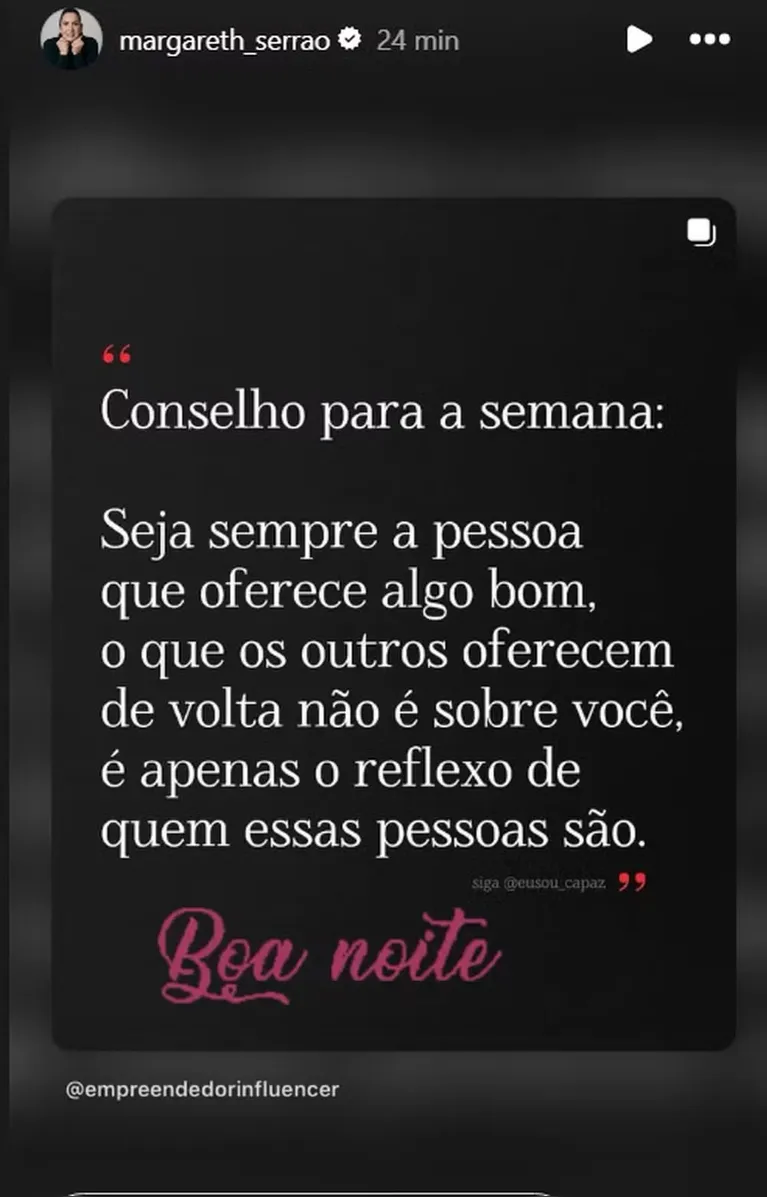Resume story playback
This screenshot has height=1197, width=767.
(x=638, y=40)
